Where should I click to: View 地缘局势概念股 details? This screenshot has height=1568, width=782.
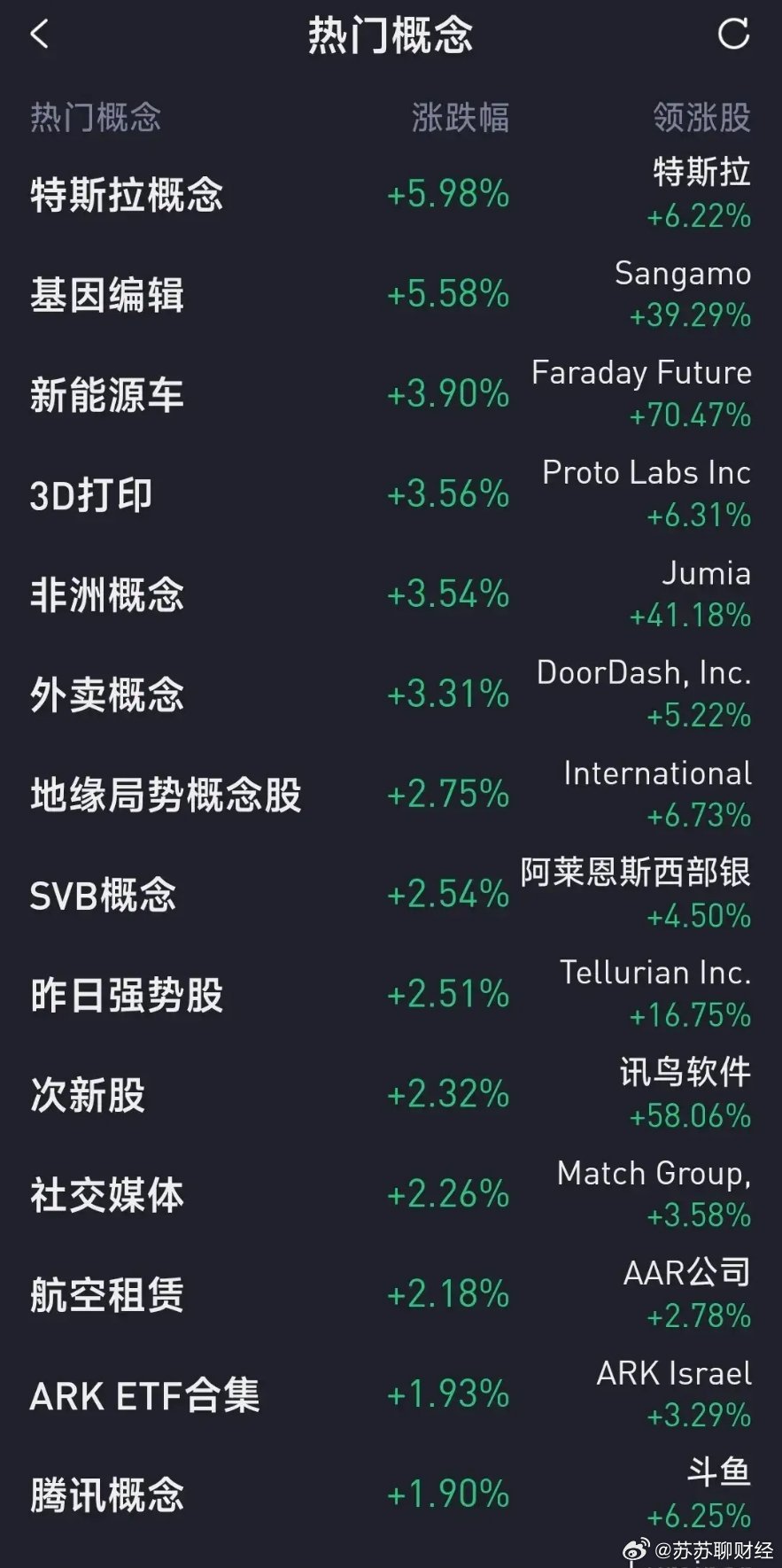[x=391, y=795]
